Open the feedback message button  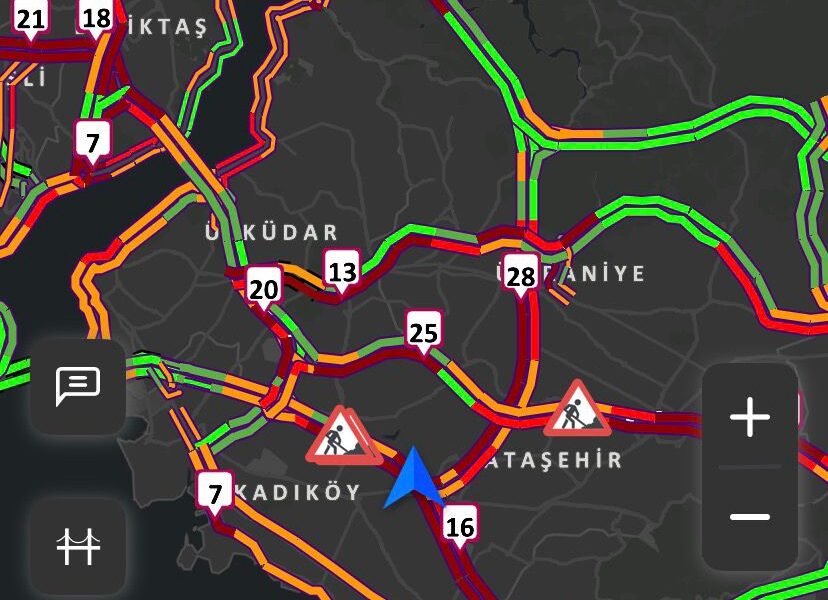[78, 385]
